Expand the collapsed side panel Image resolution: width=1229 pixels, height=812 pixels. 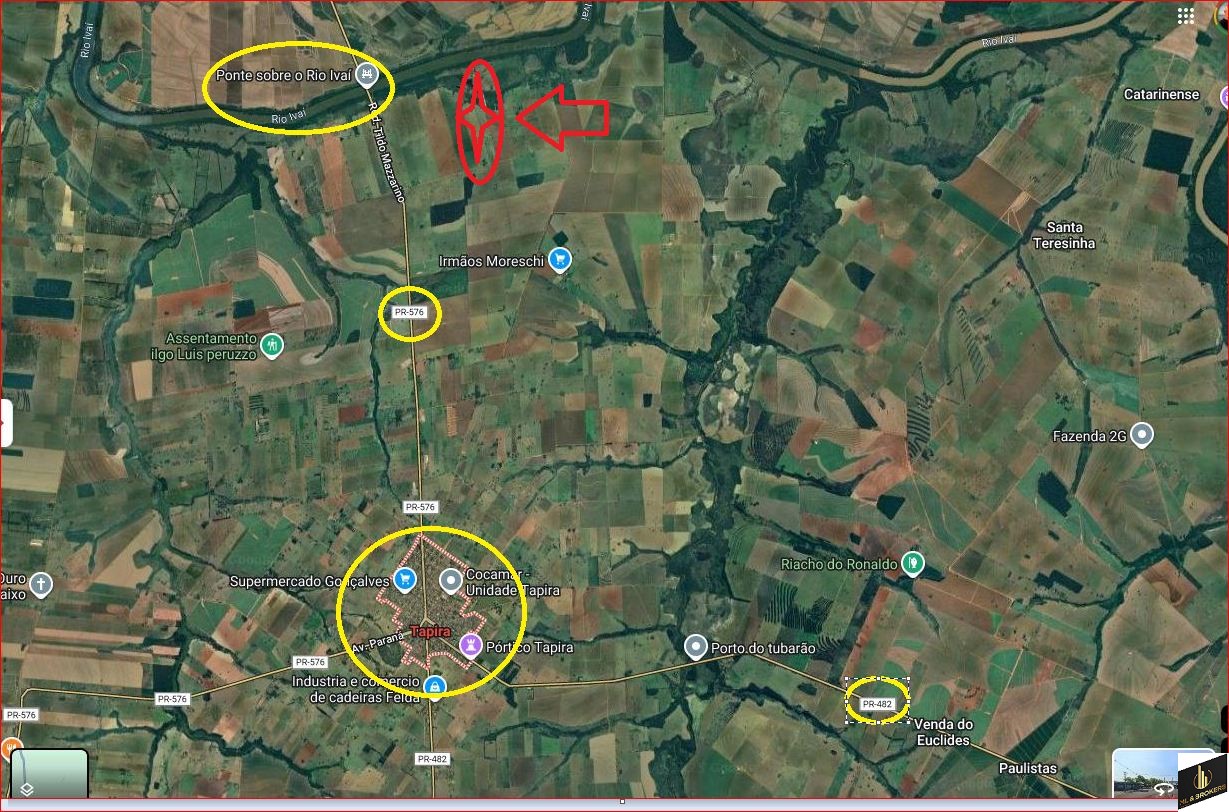(4, 422)
